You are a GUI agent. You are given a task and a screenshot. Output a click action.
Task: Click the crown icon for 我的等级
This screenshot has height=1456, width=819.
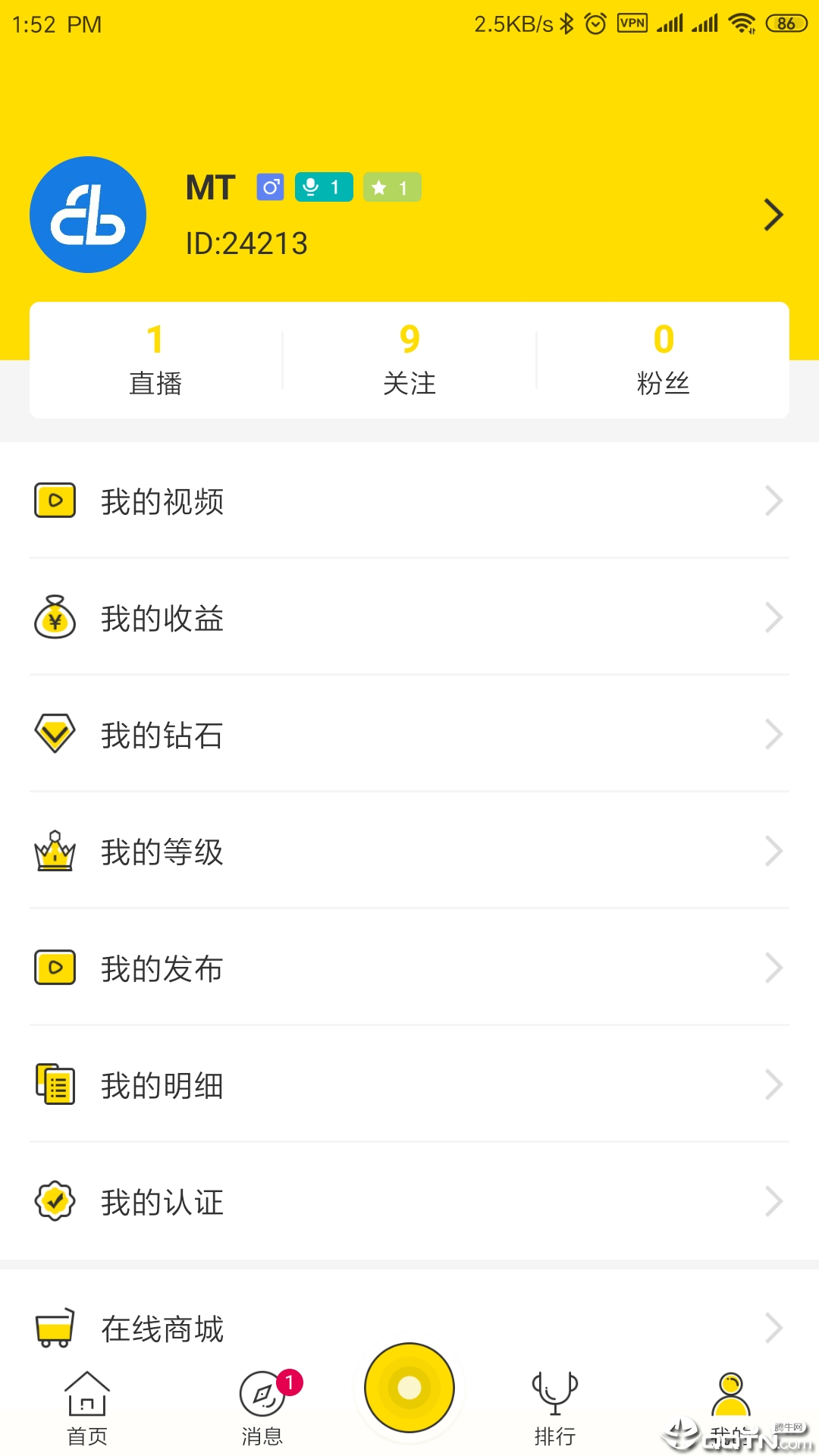(x=53, y=852)
